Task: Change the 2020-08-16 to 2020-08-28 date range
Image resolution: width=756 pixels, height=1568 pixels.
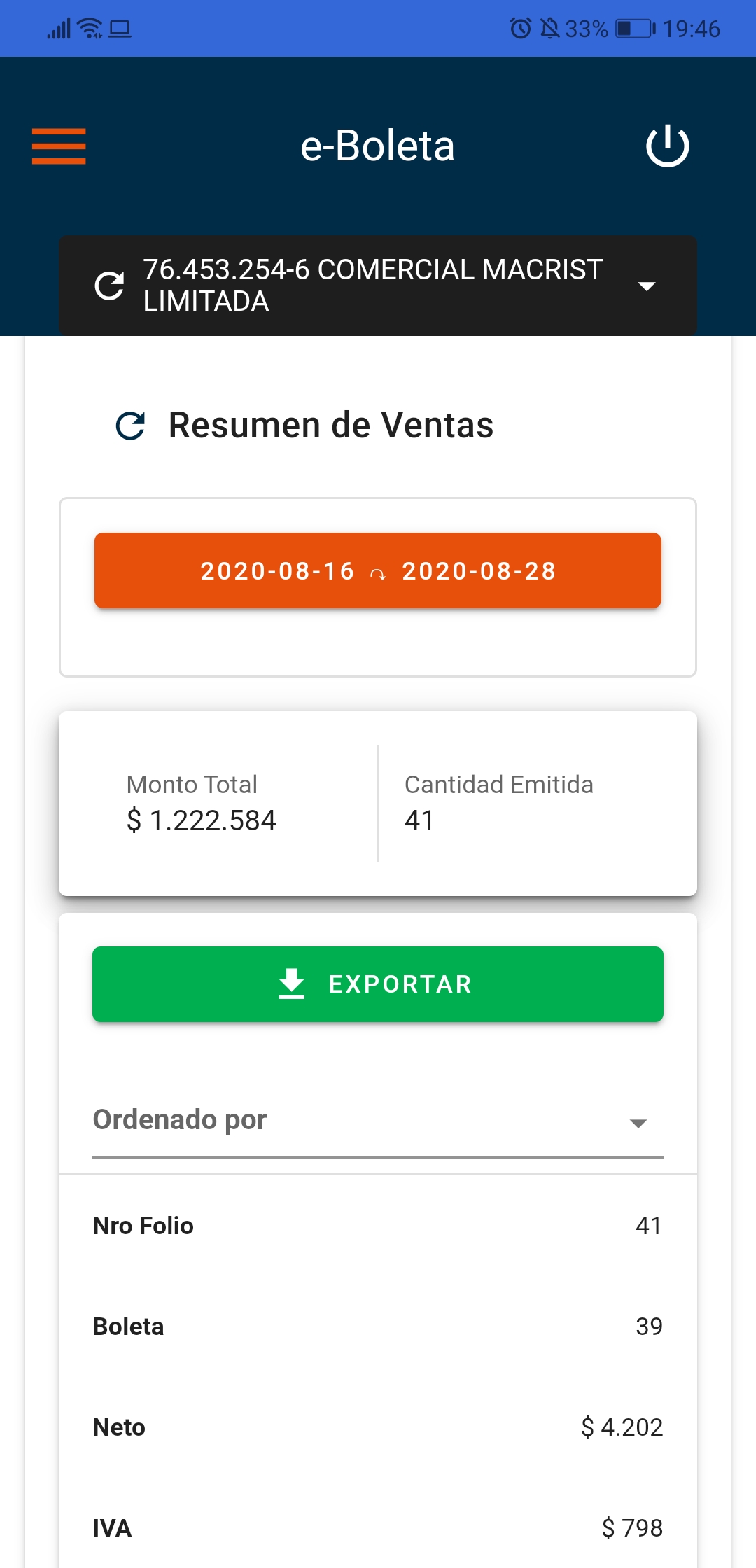Action: (x=378, y=570)
